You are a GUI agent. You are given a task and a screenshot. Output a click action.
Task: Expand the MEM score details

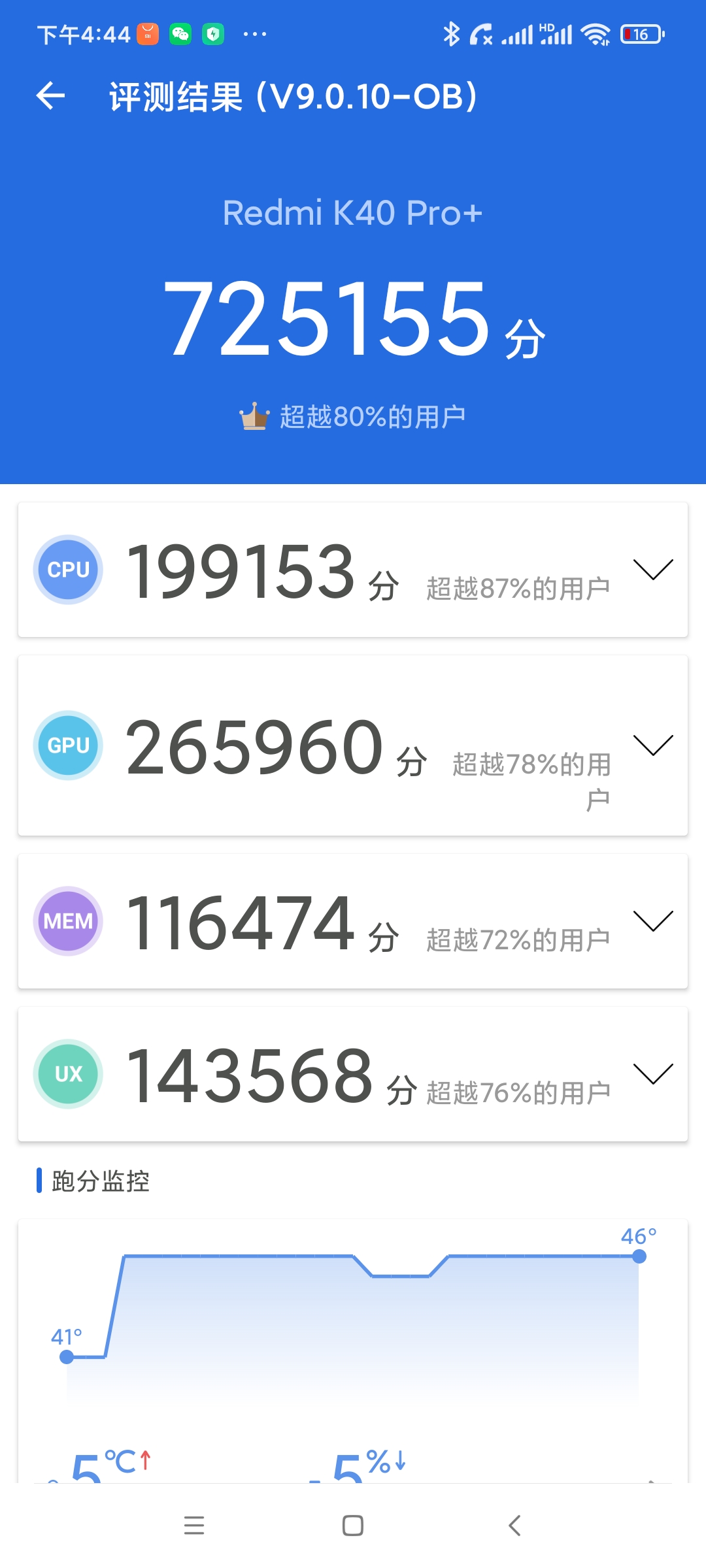(x=653, y=921)
